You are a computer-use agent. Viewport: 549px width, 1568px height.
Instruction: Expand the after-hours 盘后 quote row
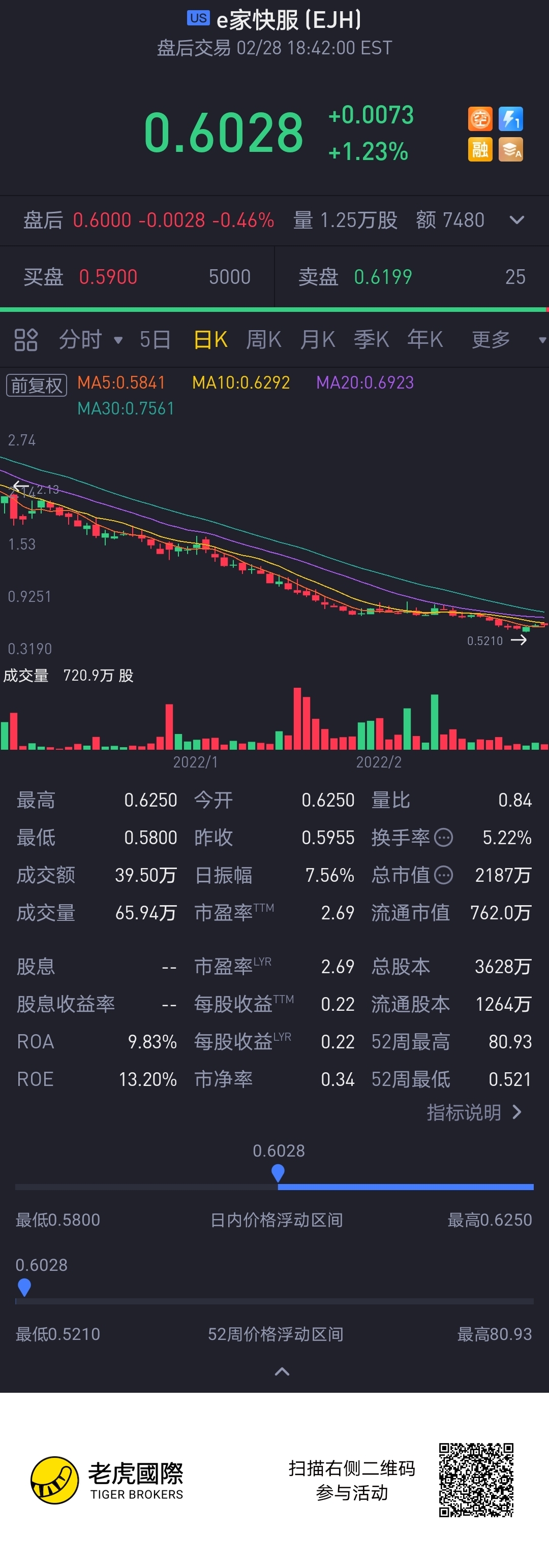516,220
